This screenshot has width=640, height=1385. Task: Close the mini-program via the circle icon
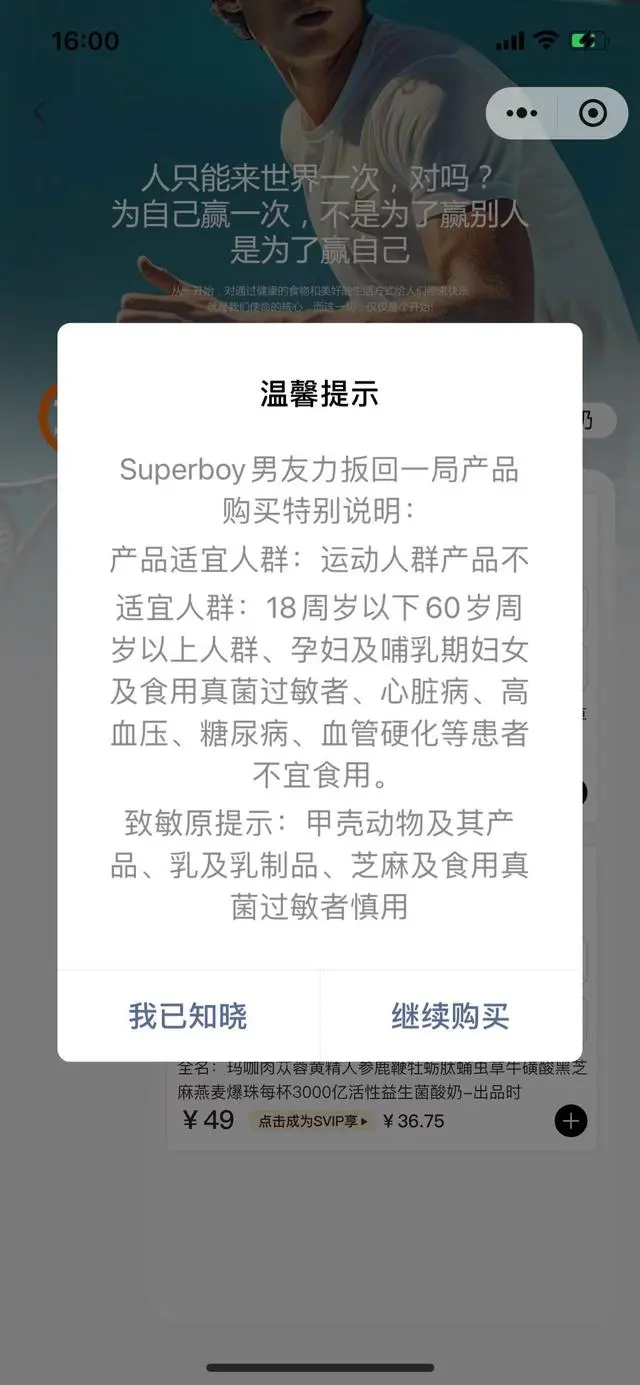(593, 113)
